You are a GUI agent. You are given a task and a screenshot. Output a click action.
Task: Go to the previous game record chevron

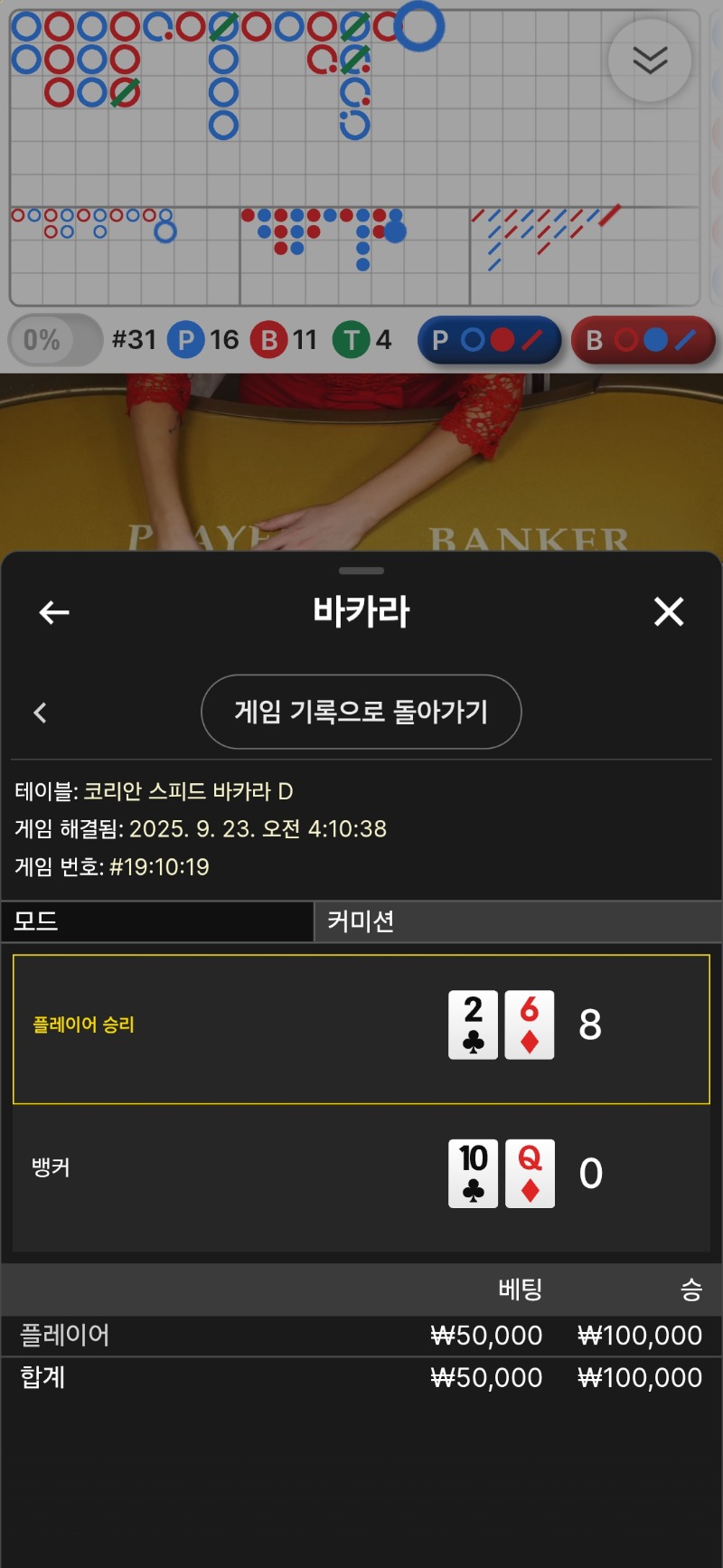40,713
